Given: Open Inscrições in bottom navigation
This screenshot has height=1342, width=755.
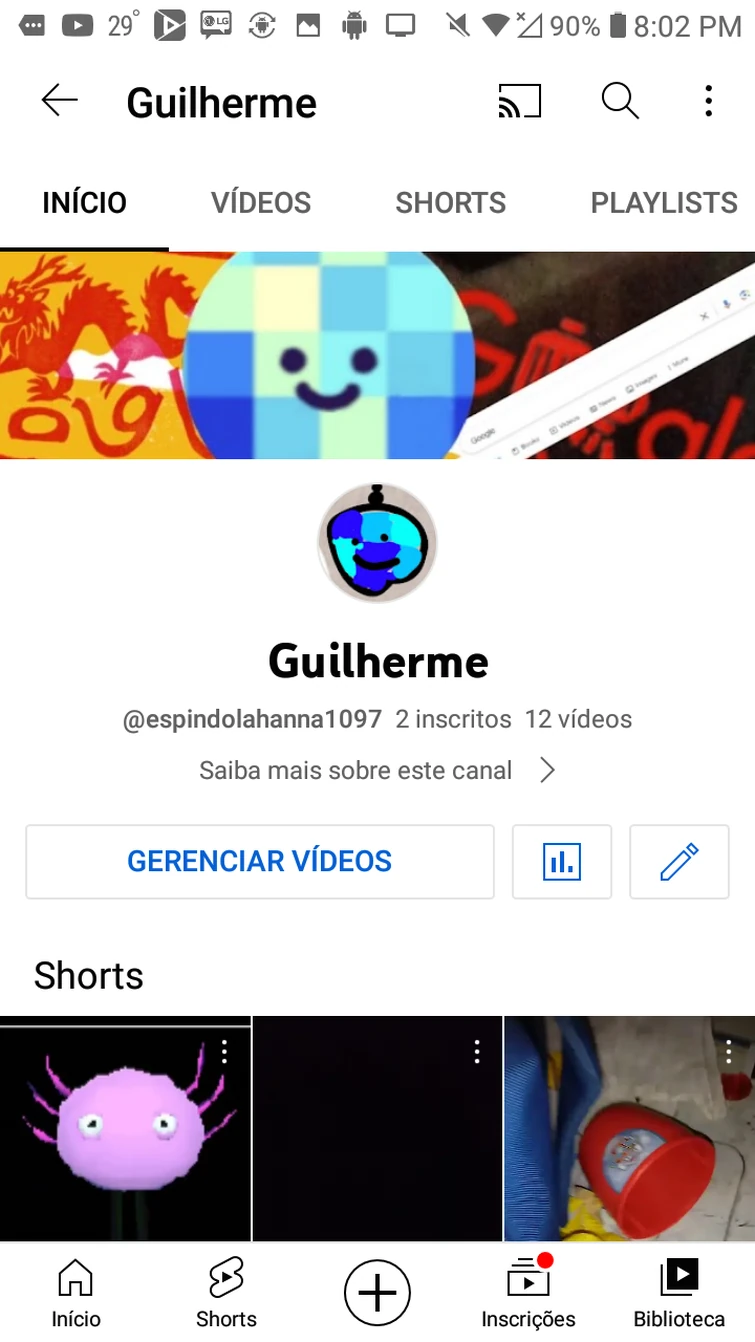Looking at the screenshot, I should click(x=528, y=1293).
